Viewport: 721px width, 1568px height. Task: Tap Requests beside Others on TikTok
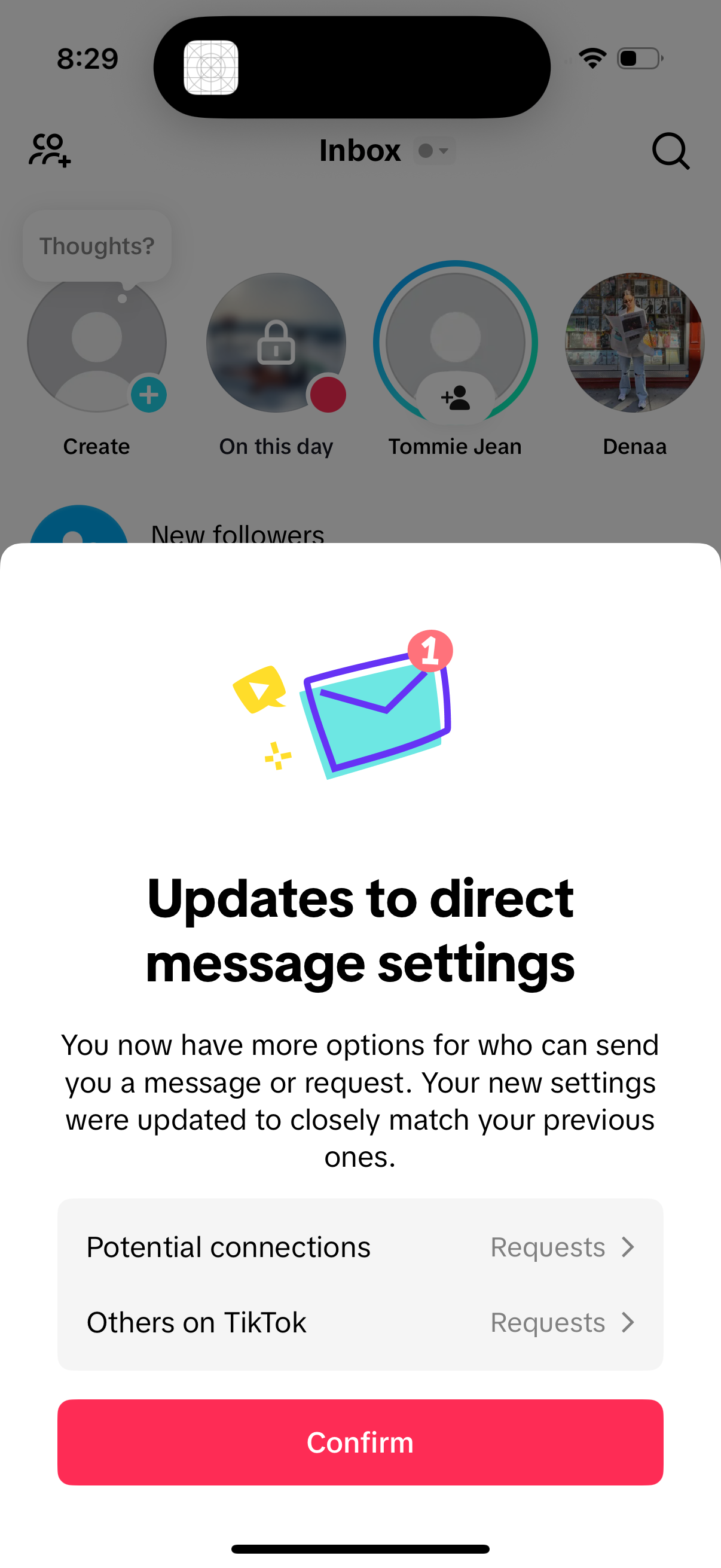[x=548, y=1322]
